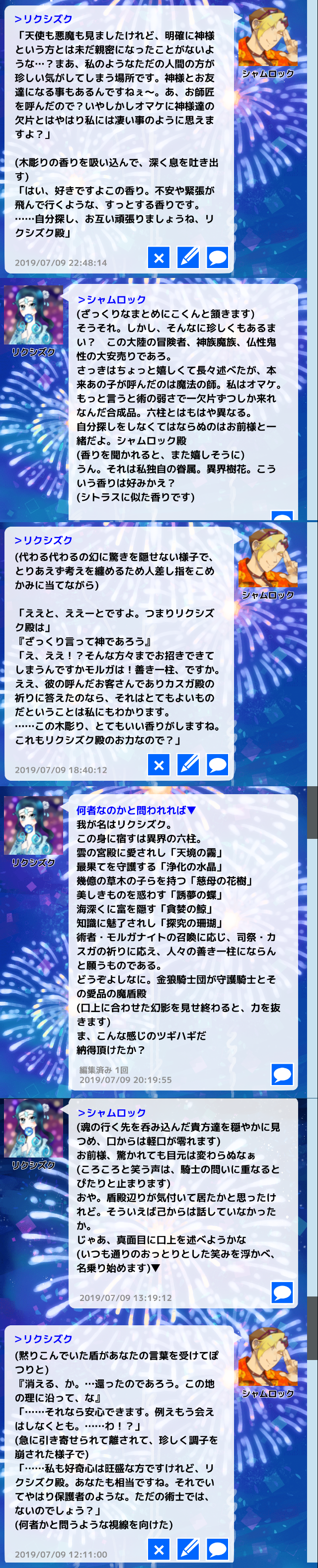
Task: Delete the message posted at 18:40:12
Action: click(x=159, y=765)
